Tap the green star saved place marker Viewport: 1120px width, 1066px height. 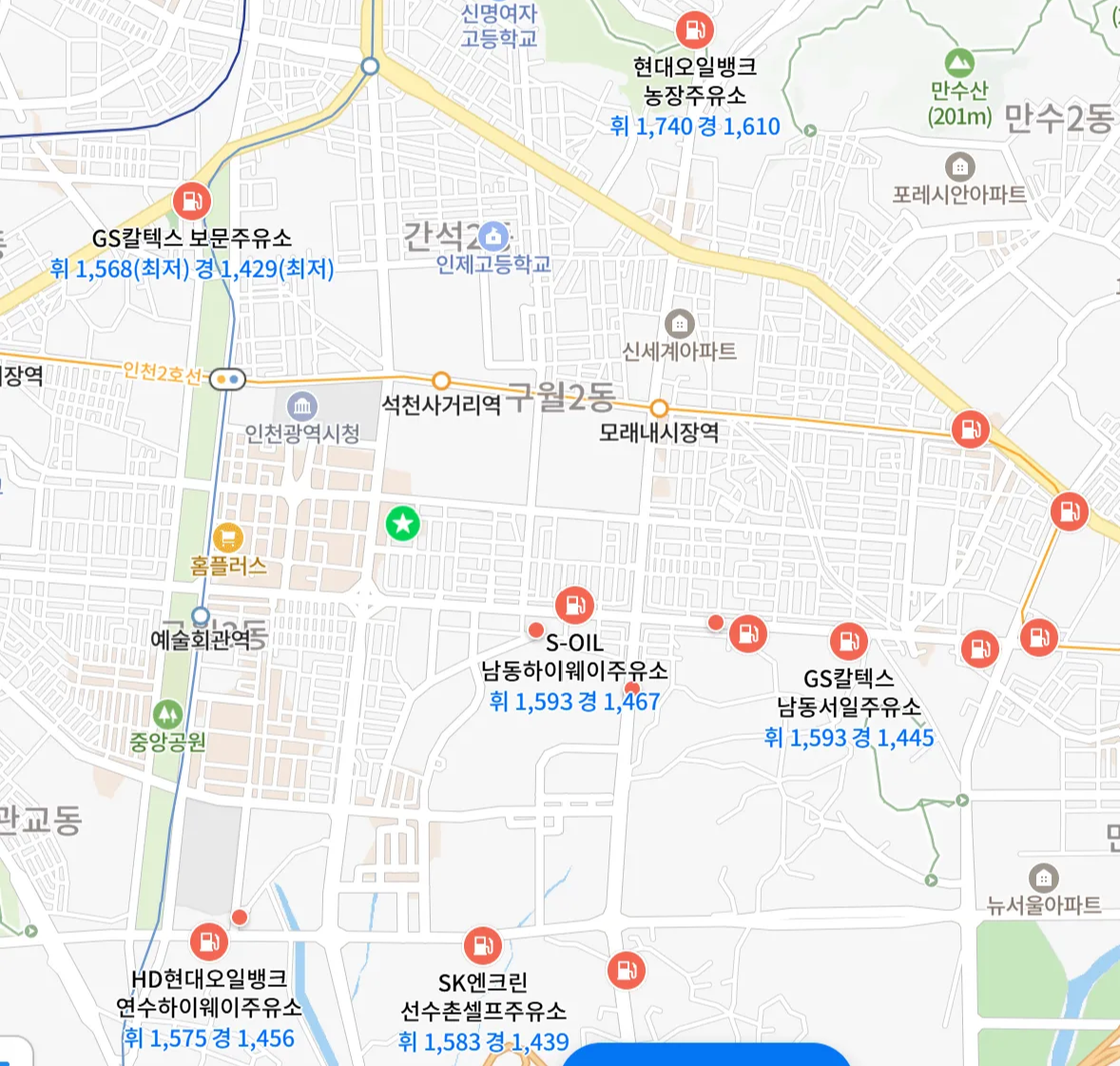403,523
